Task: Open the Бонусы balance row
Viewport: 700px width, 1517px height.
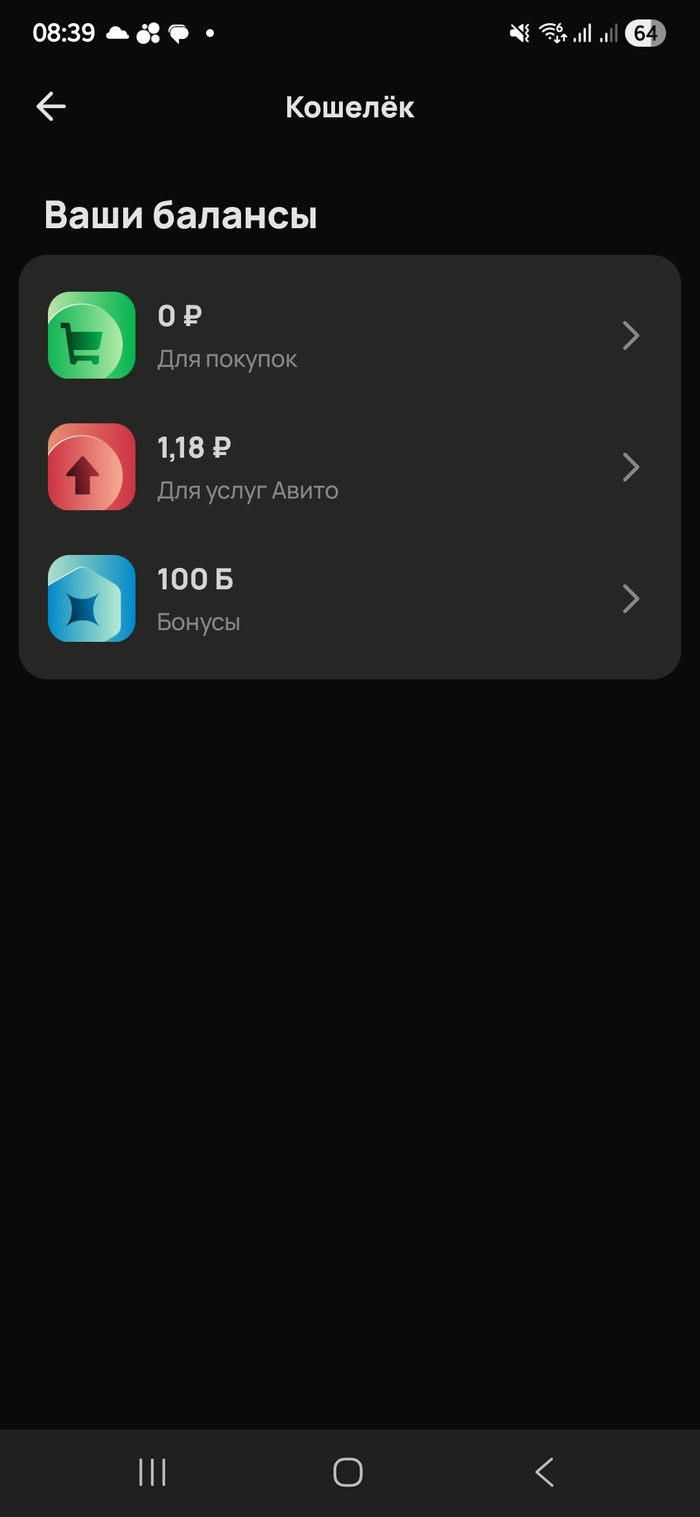Action: click(x=349, y=599)
